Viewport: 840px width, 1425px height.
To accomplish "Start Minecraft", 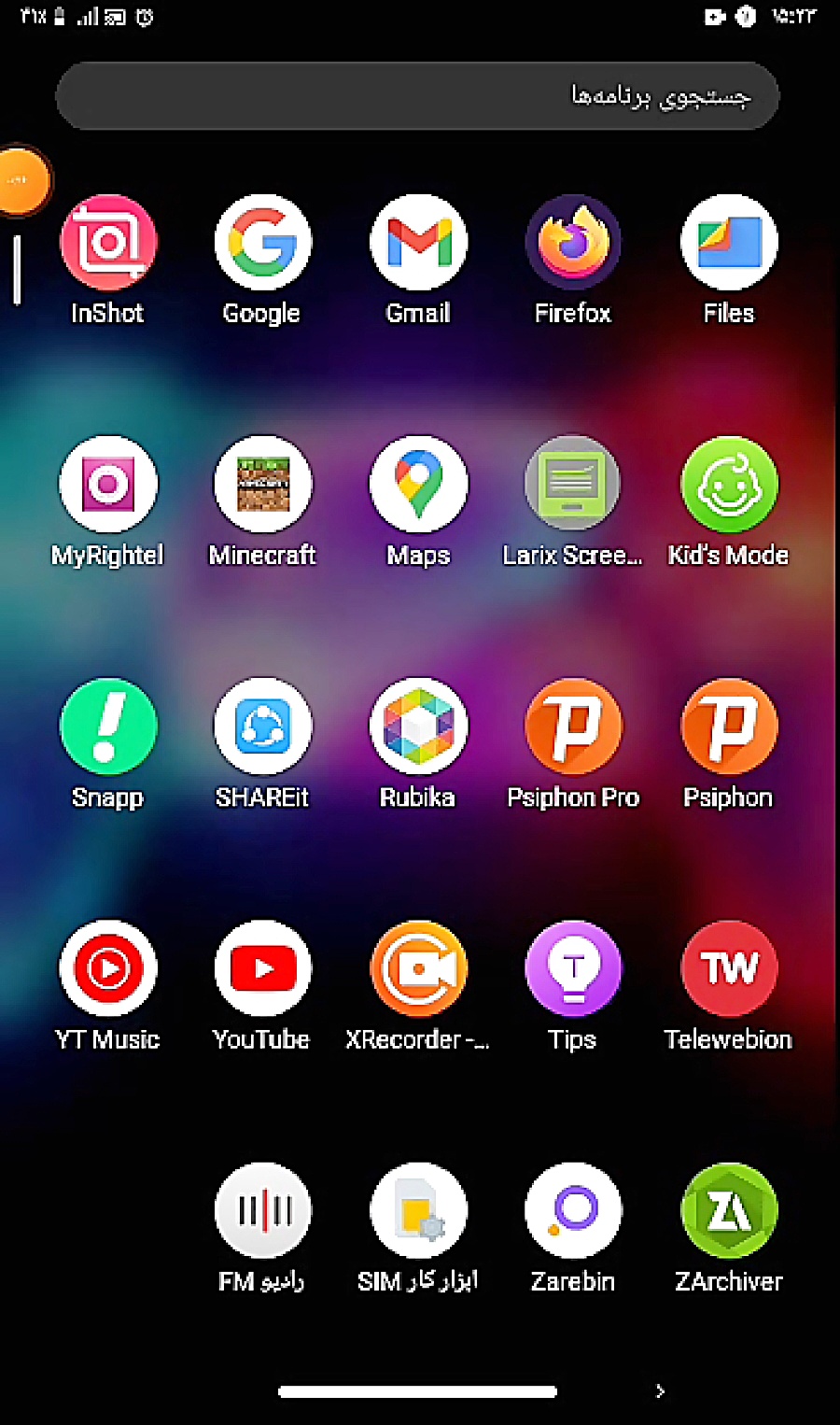I will pyautogui.click(x=262, y=484).
